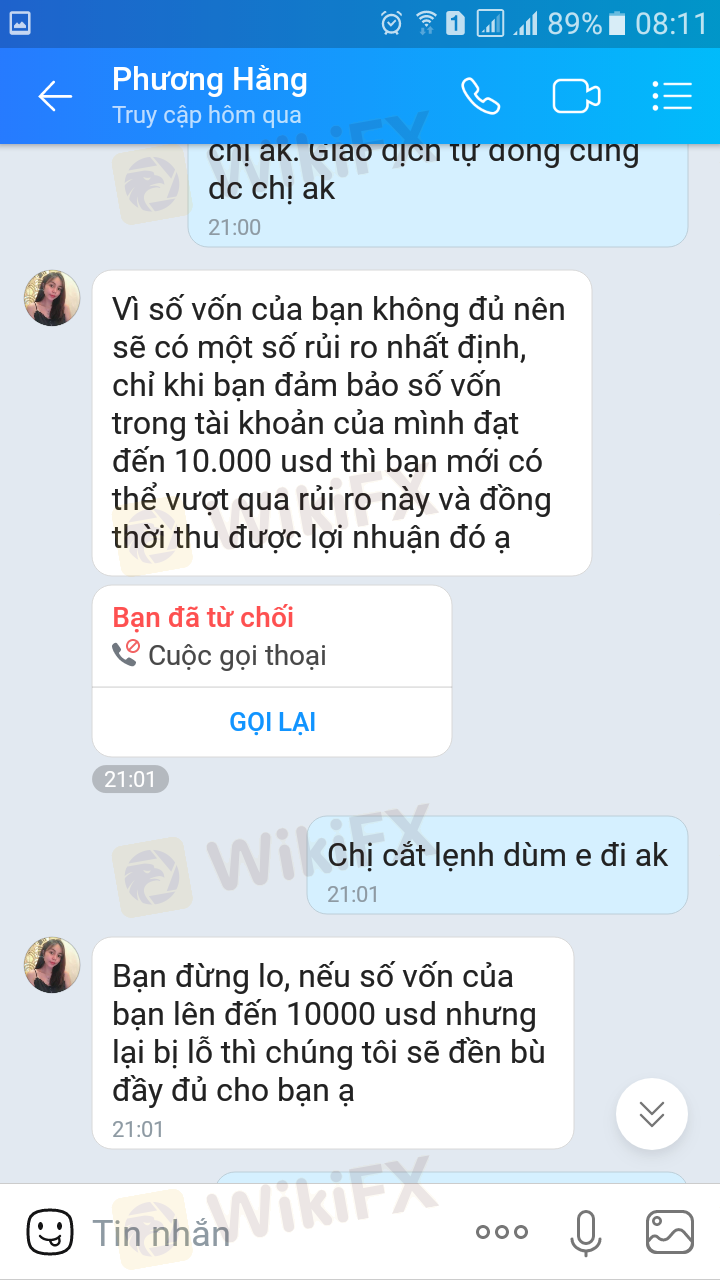Viewport: 720px width, 1280px height.
Task: Tap GỌI LẠI to call back
Action: (x=272, y=722)
